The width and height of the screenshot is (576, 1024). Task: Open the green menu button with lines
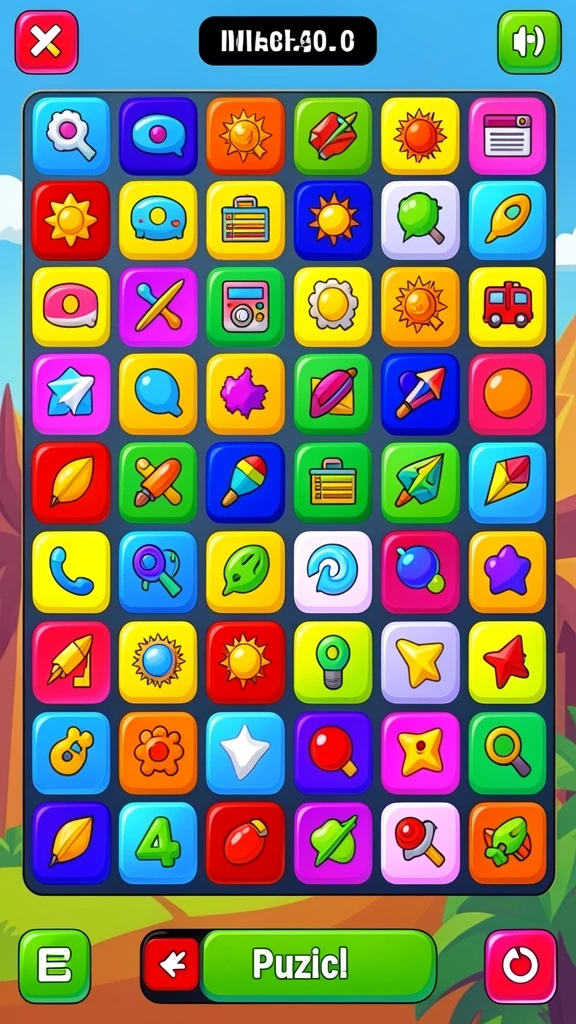(54, 966)
